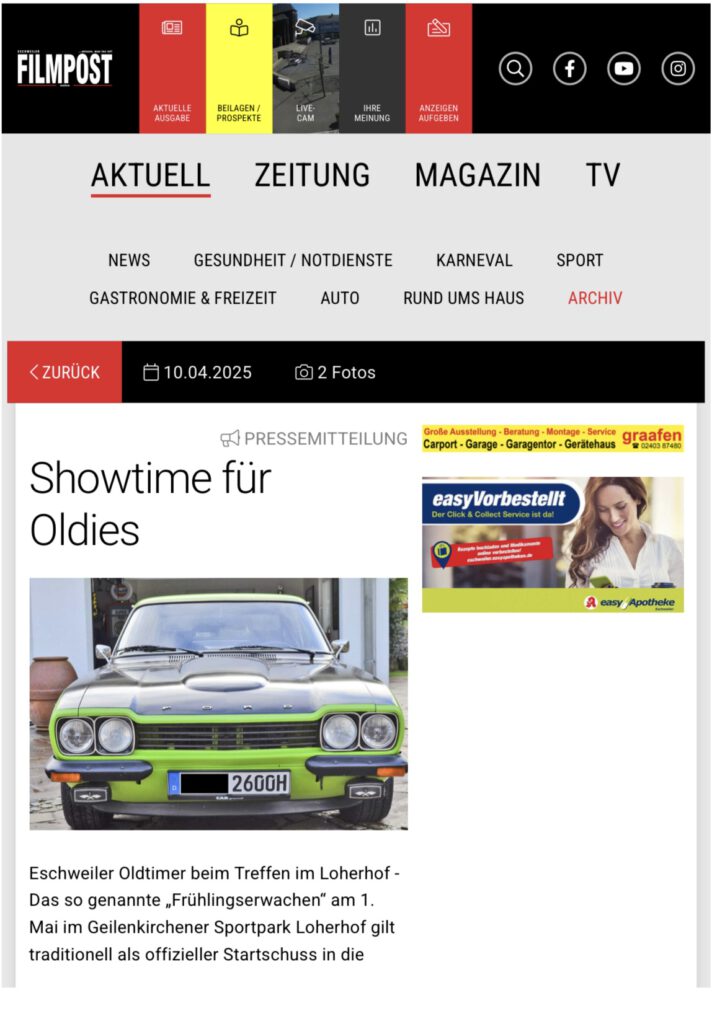Open Gastronomie & Freizeit category
The image size is (712, 1024).
pyautogui.click(x=183, y=298)
